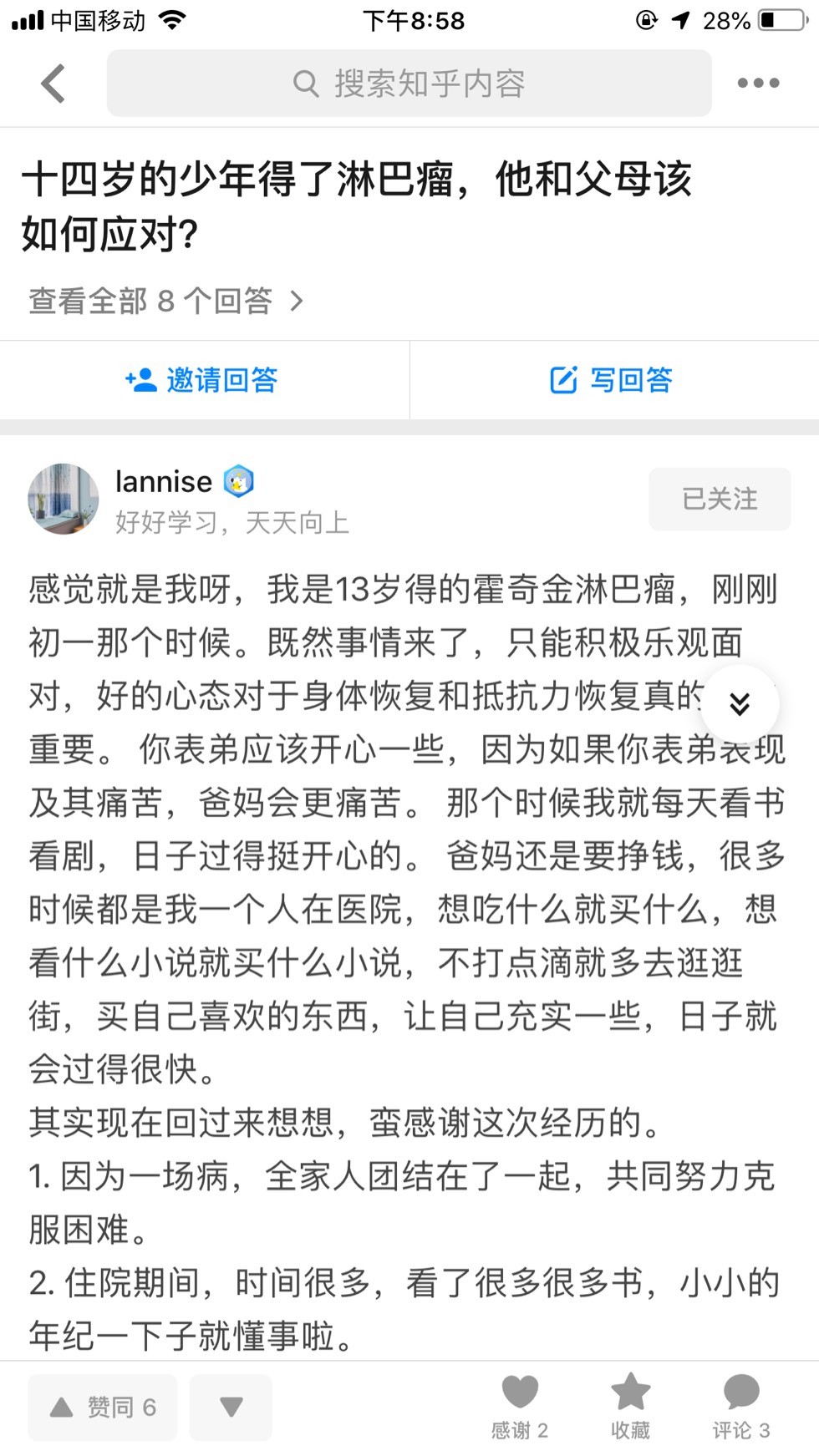The width and height of the screenshot is (819, 1456).
Task: Open lannise's profile avatar
Action: click(x=64, y=499)
